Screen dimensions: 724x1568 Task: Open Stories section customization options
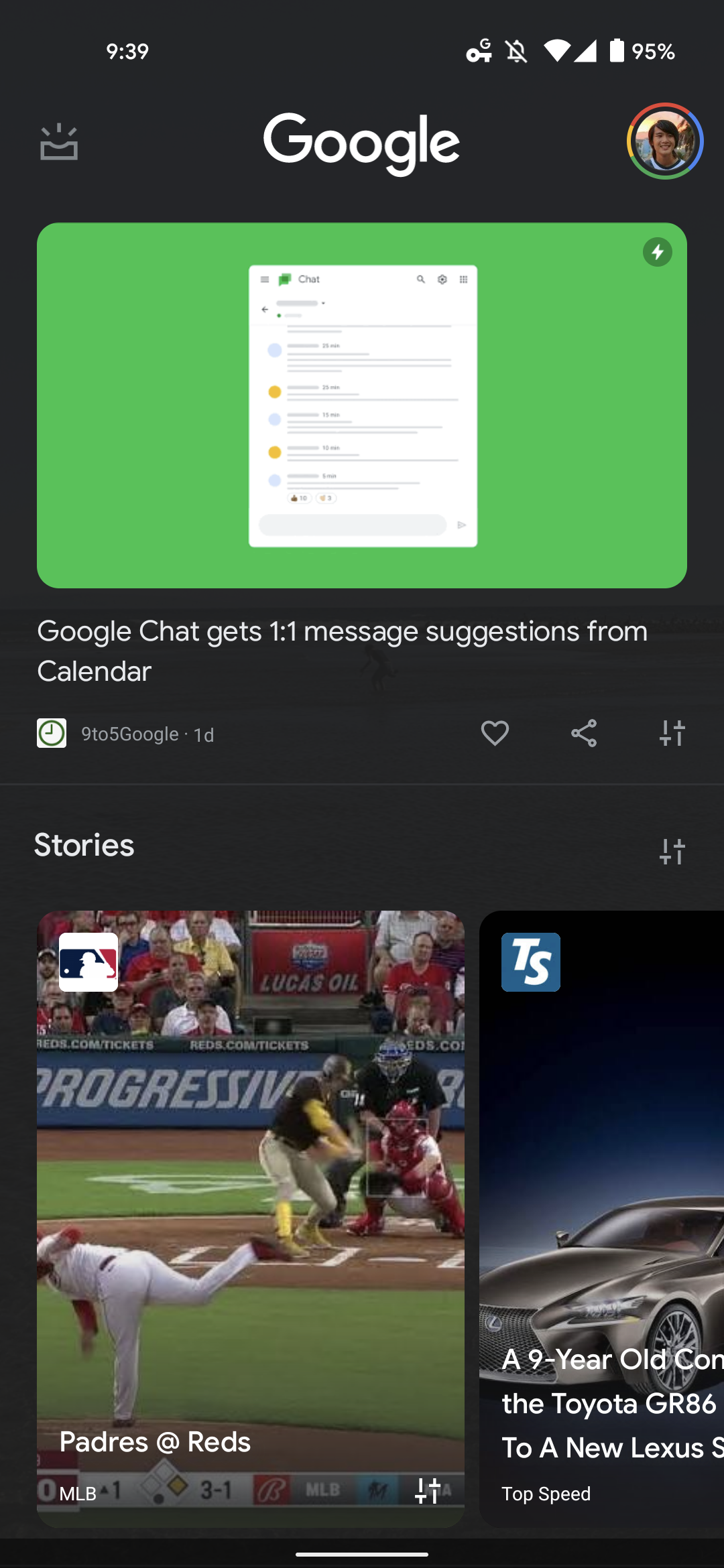tap(672, 851)
